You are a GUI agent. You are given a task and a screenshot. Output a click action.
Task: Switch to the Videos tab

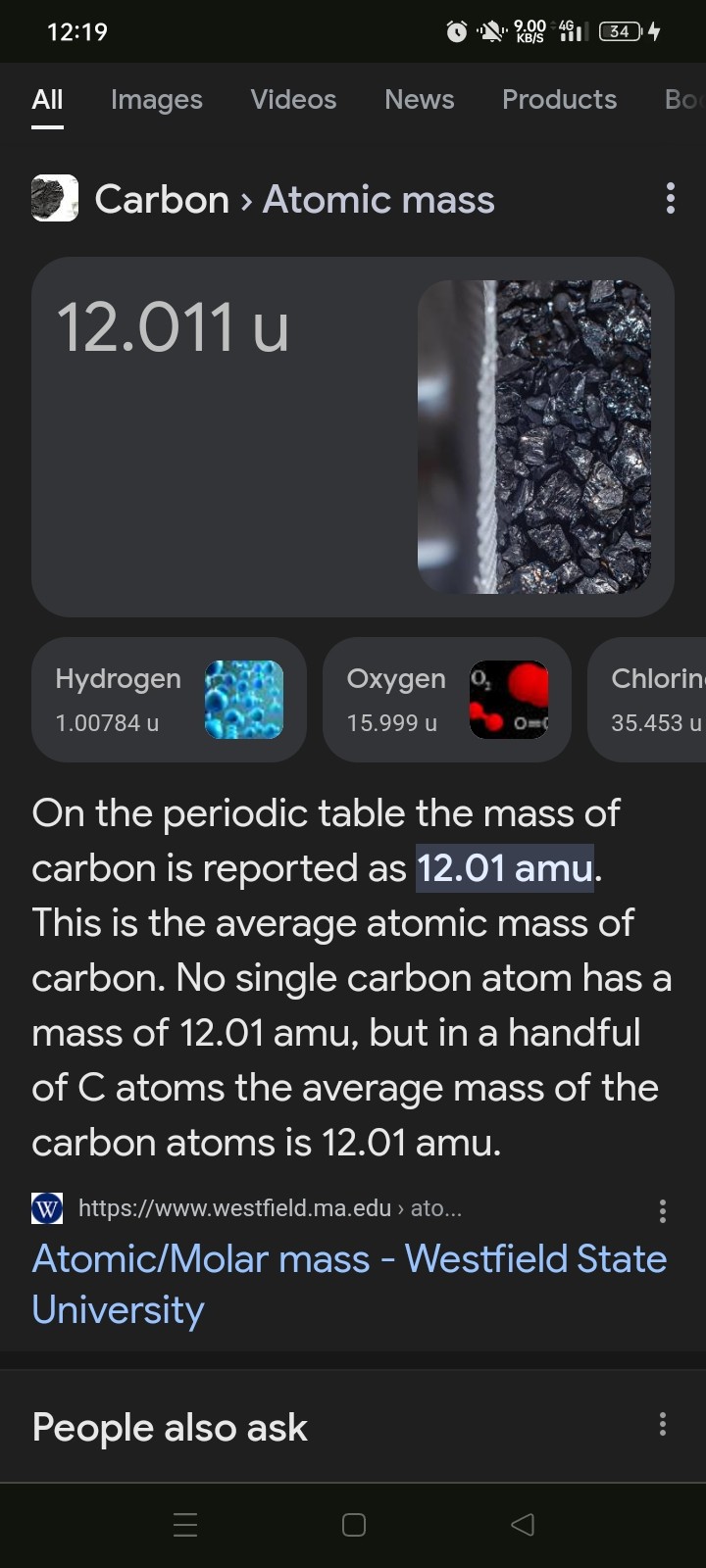[x=293, y=100]
